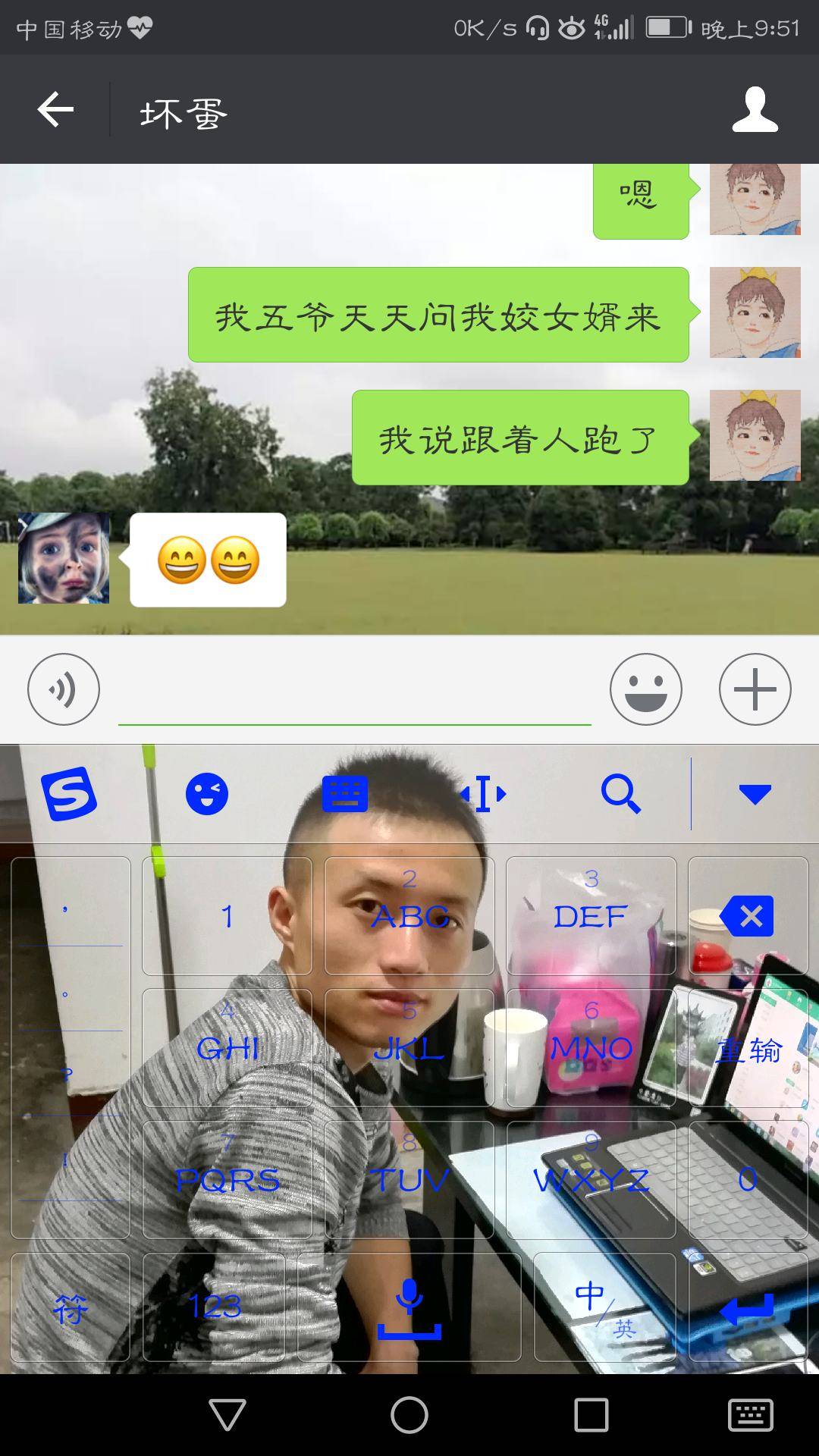Open the WeChat emoji sticker panel
This screenshot has width=819, height=1456.
tap(645, 689)
